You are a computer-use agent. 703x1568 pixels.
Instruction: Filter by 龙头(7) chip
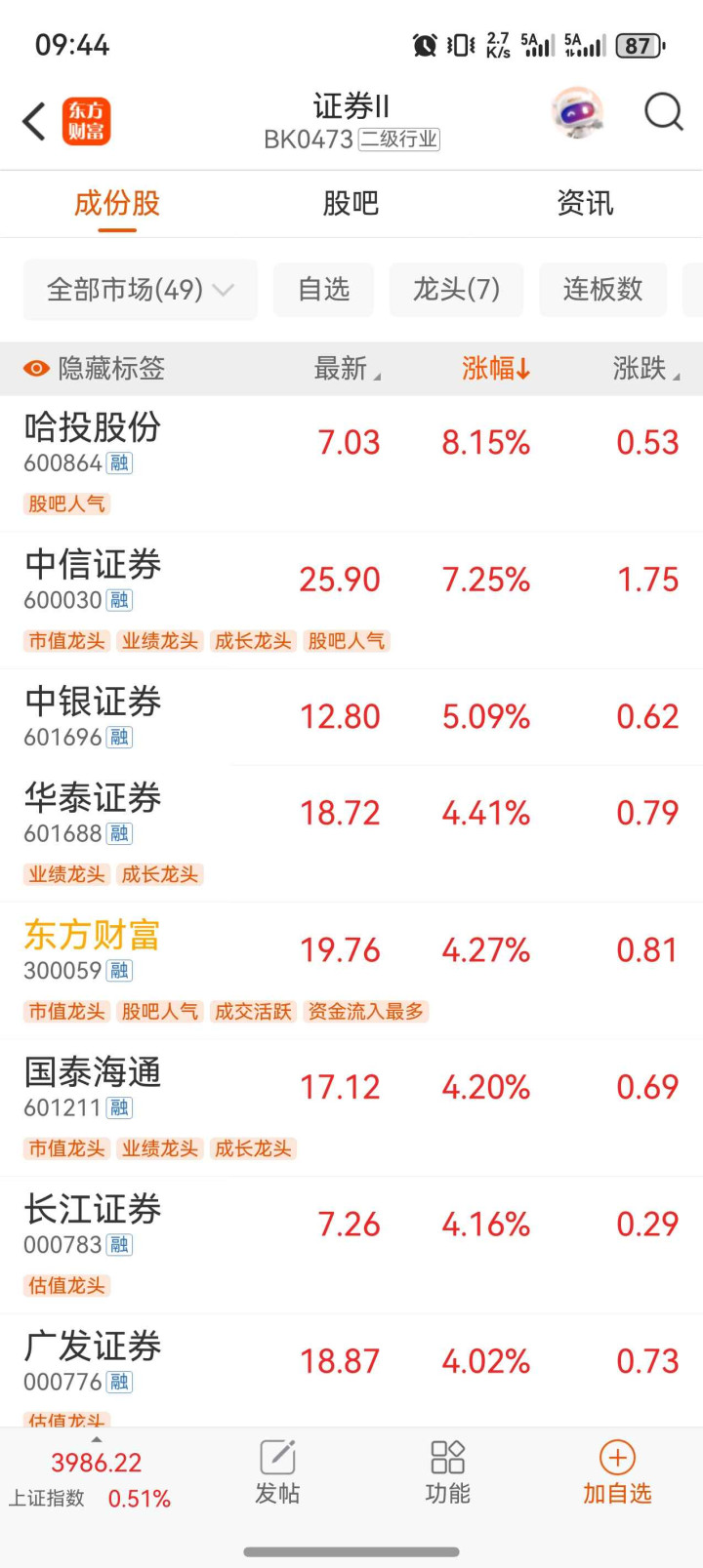[456, 289]
